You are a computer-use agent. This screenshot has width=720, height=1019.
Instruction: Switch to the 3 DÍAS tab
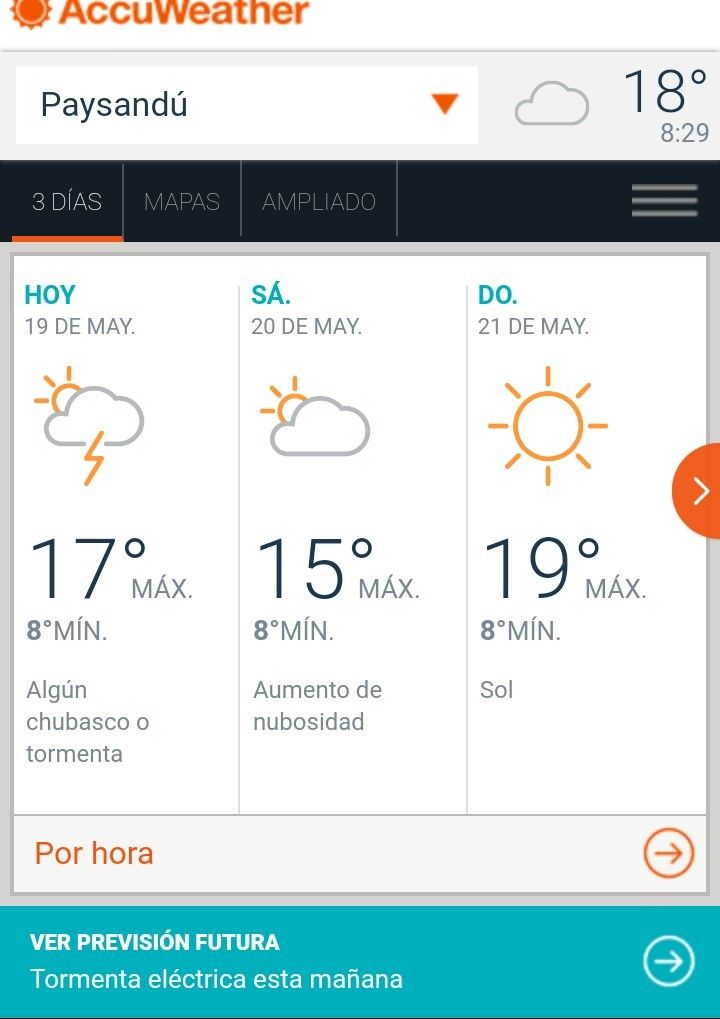(67, 201)
